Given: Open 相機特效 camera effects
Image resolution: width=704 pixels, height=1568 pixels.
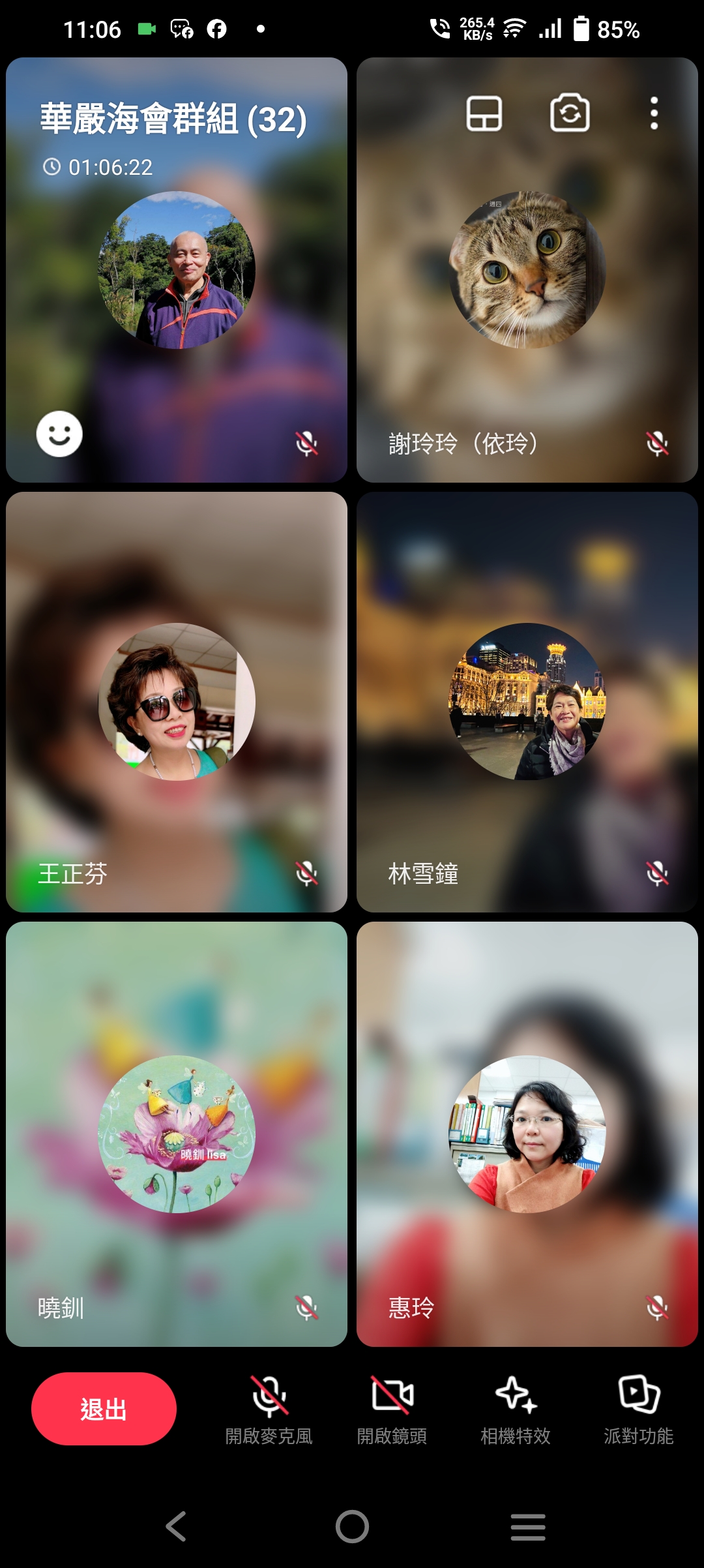Looking at the screenshot, I should (x=516, y=1409).
